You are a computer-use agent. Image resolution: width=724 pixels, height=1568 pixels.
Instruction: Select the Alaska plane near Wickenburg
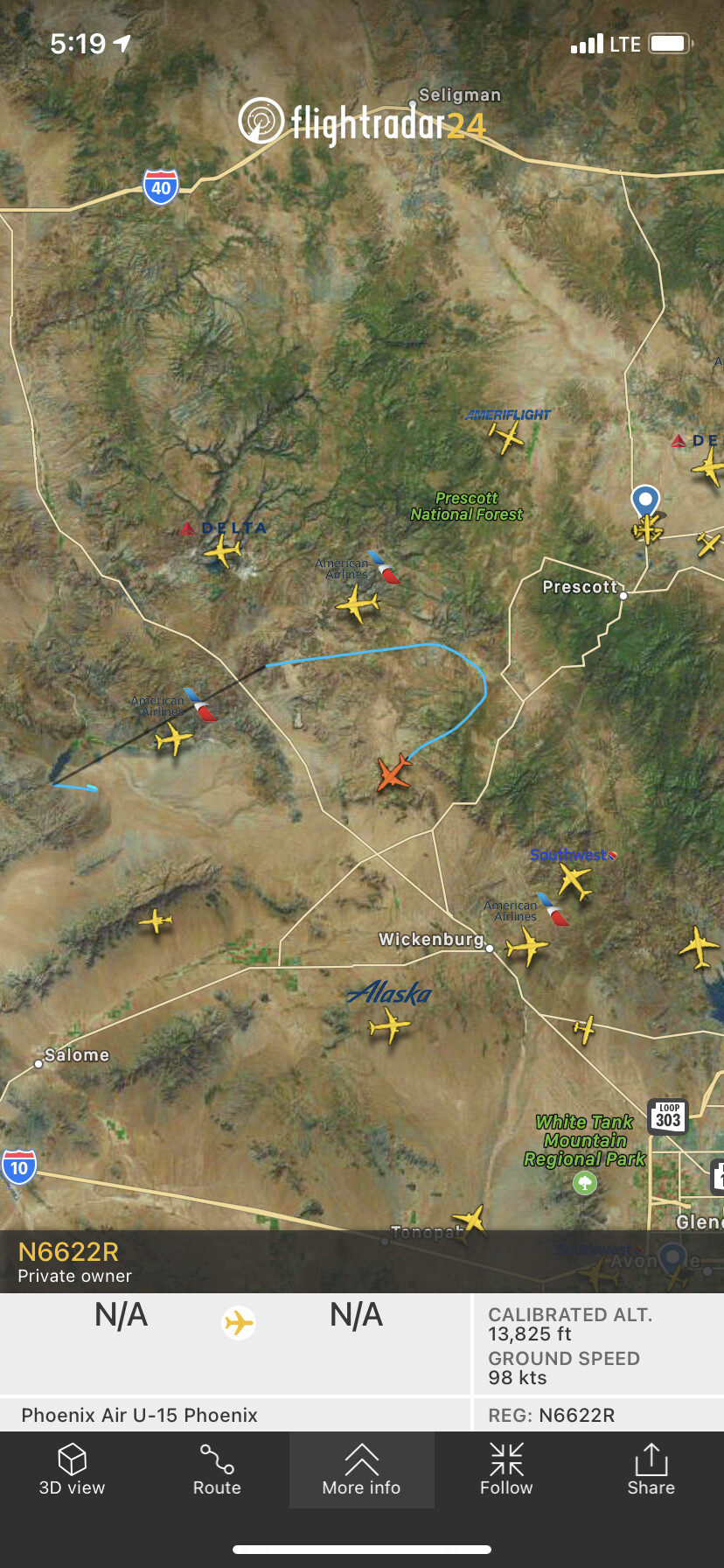(x=389, y=1025)
